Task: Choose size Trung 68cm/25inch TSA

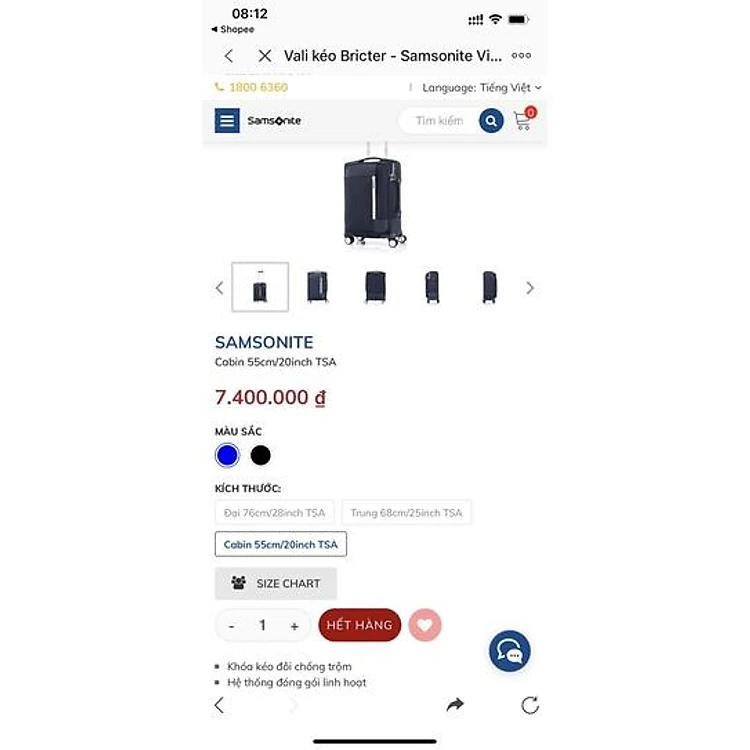Action: (406, 513)
